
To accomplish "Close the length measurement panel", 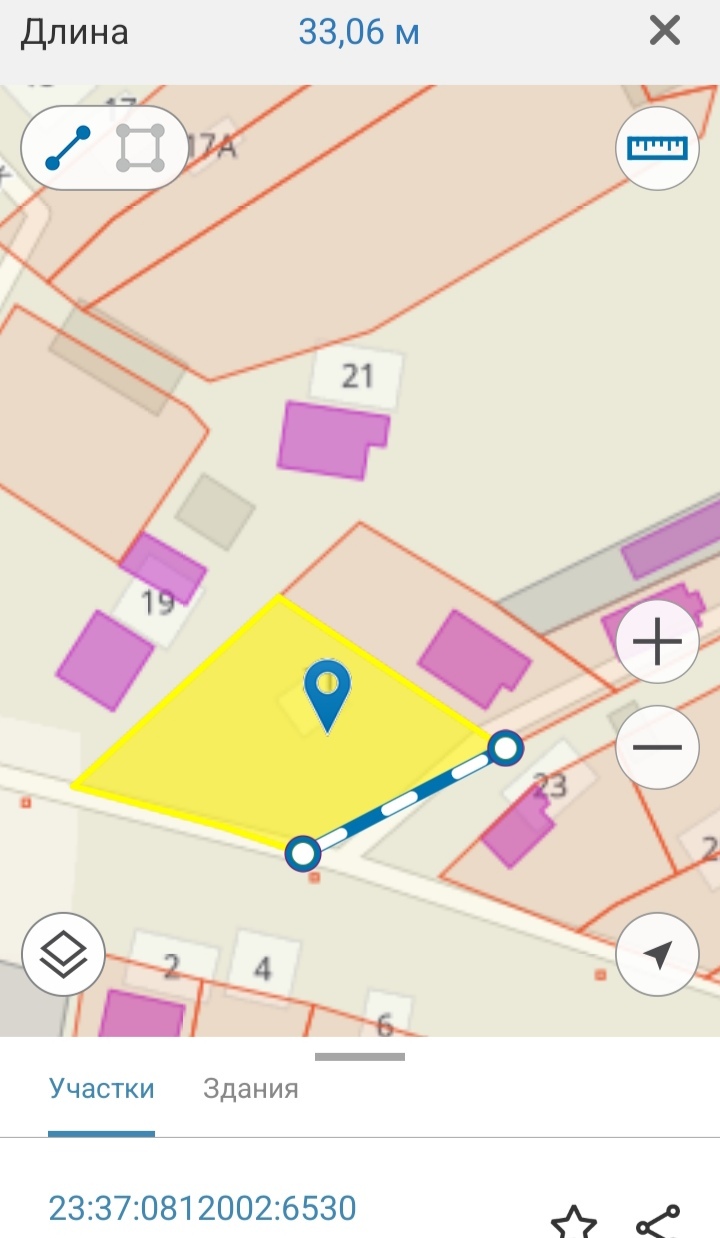I will click(x=665, y=32).
